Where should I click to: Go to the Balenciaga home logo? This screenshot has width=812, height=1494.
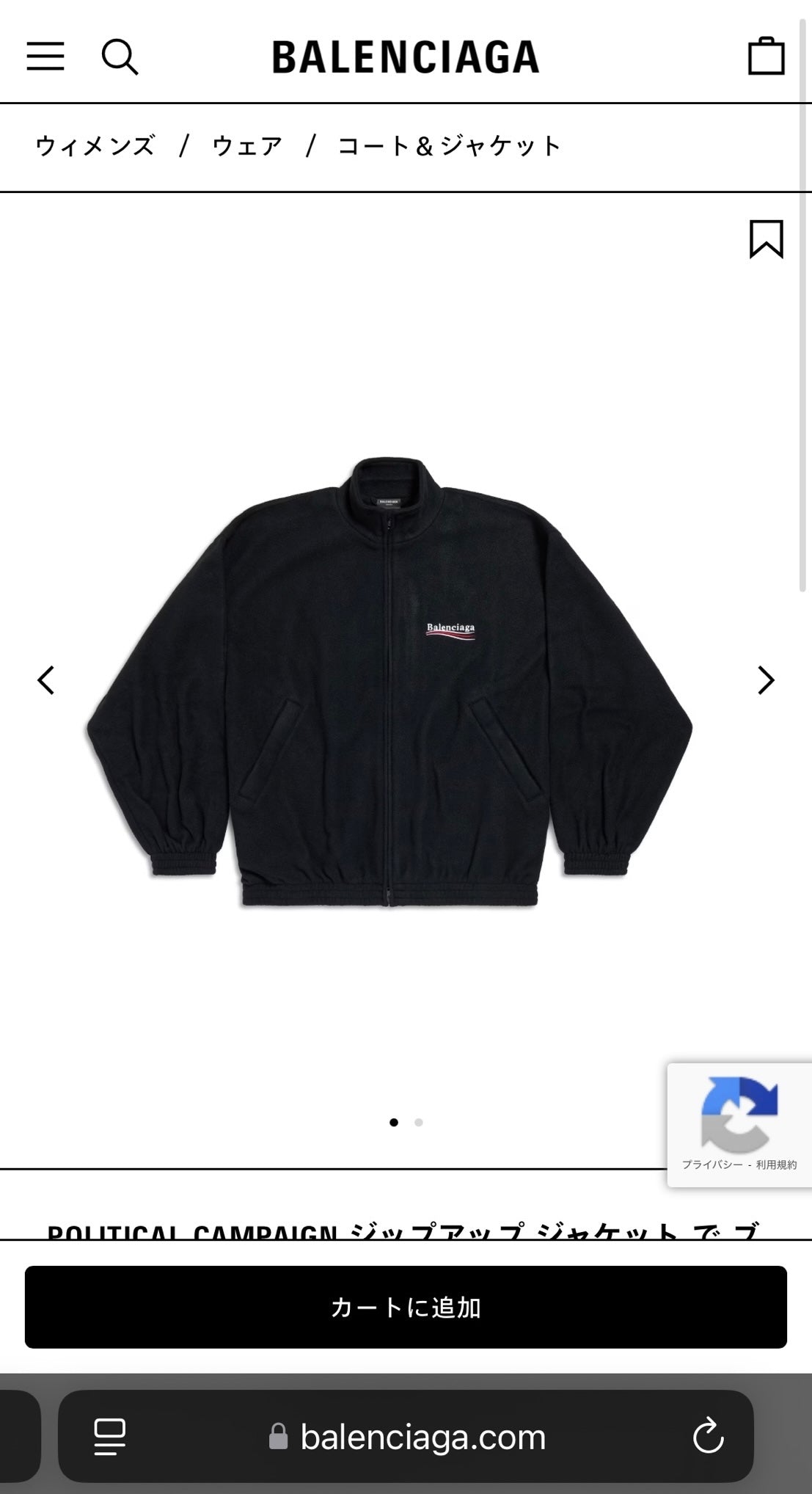point(406,57)
